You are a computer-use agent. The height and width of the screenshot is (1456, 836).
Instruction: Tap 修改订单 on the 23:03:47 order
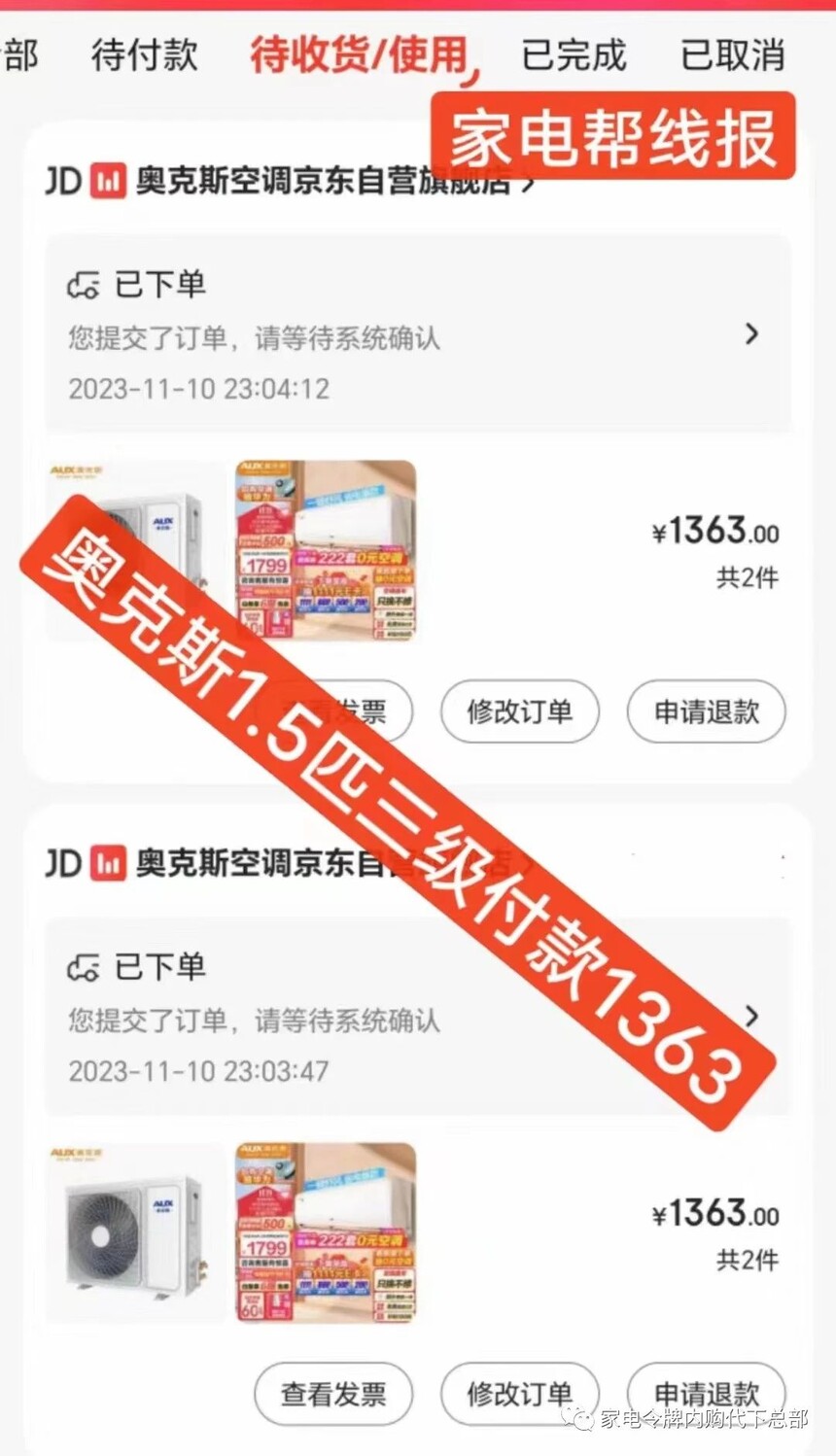pos(519,1394)
